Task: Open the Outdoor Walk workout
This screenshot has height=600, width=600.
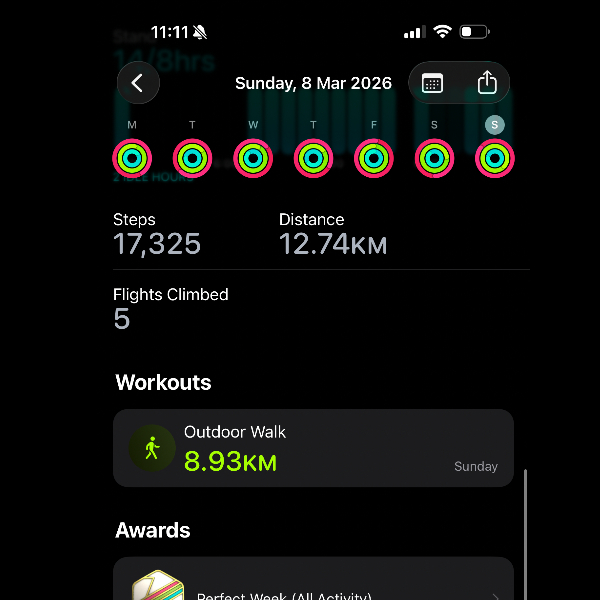Action: [x=313, y=448]
